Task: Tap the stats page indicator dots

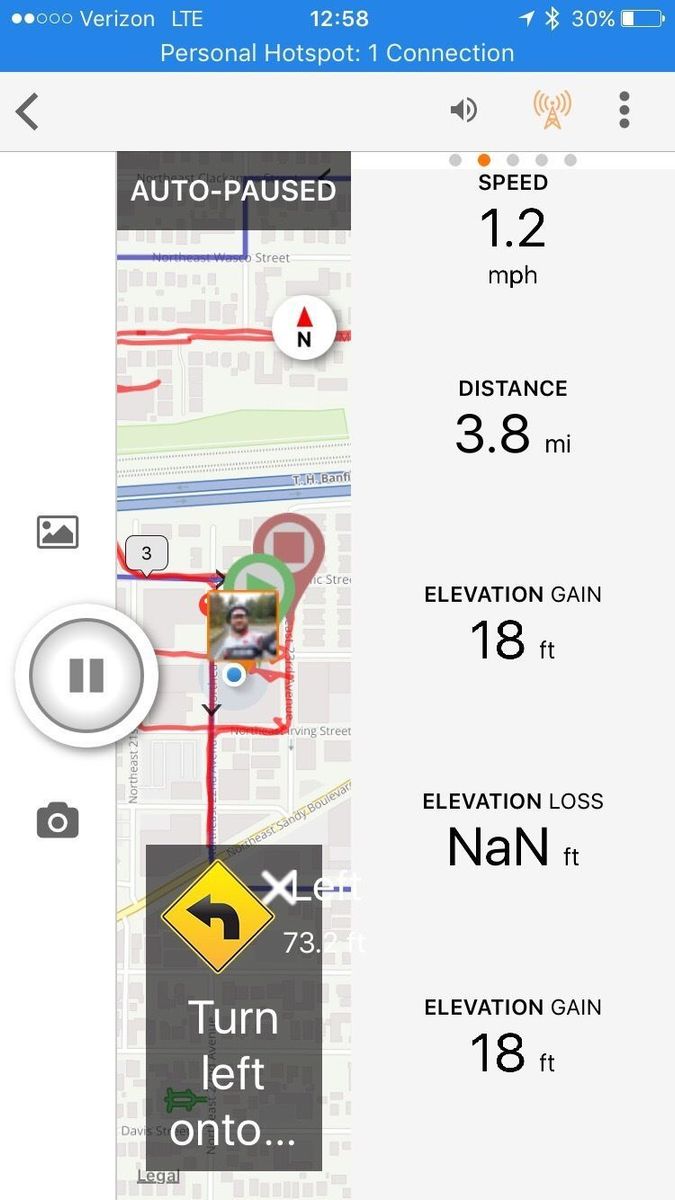Action: point(513,160)
